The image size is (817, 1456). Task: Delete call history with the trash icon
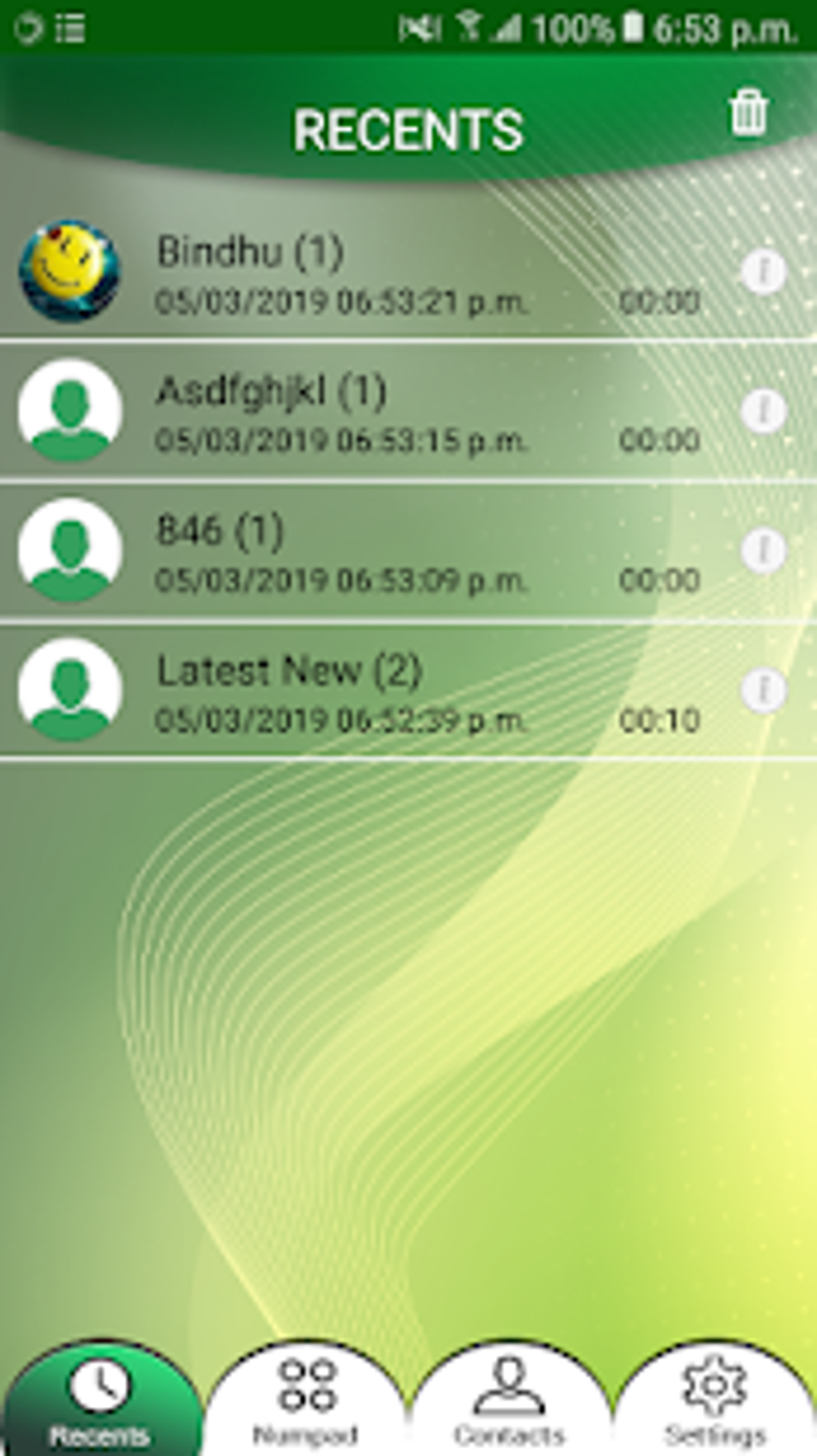click(748, 113)
